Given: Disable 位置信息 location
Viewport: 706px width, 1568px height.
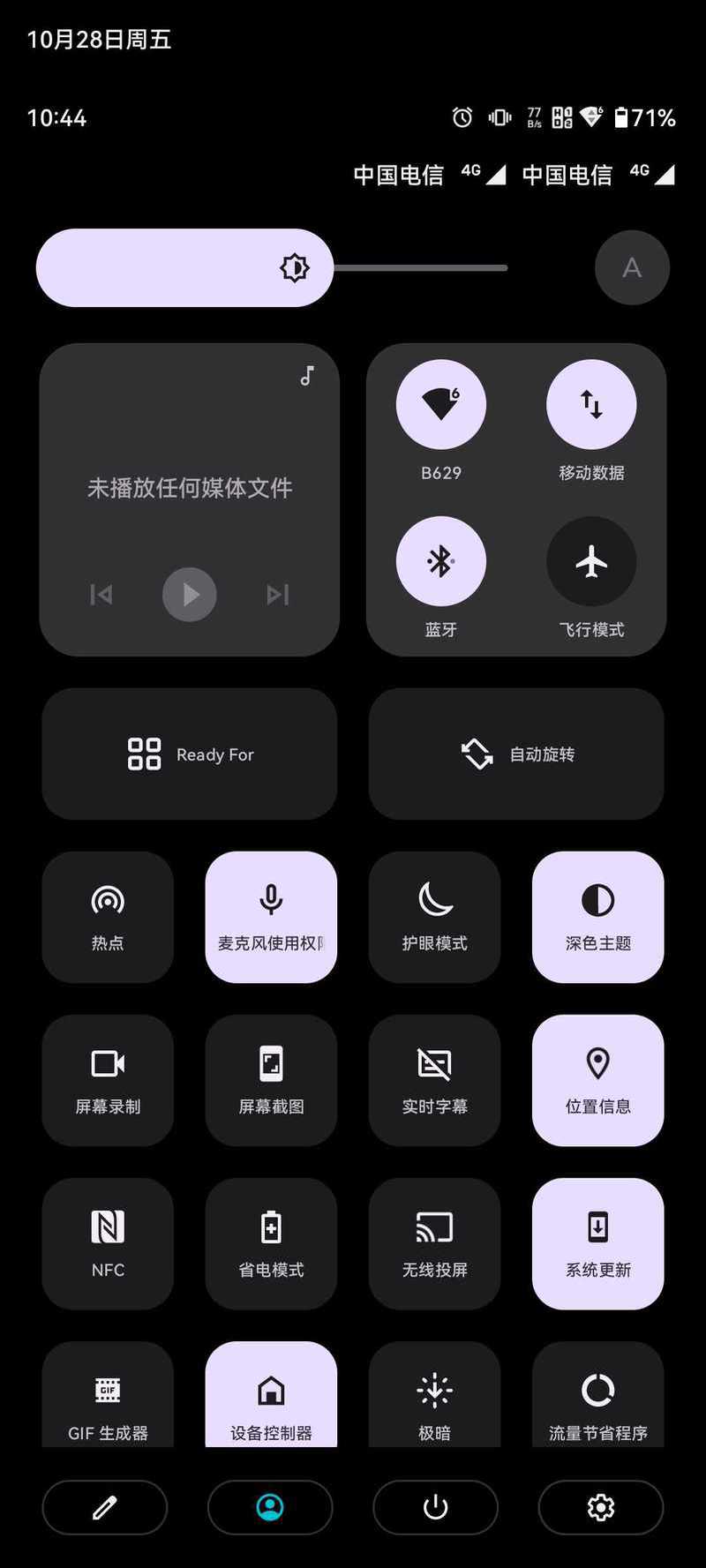Looking at the screenshot, I should pyautogui.click(x=597, y=1080).
